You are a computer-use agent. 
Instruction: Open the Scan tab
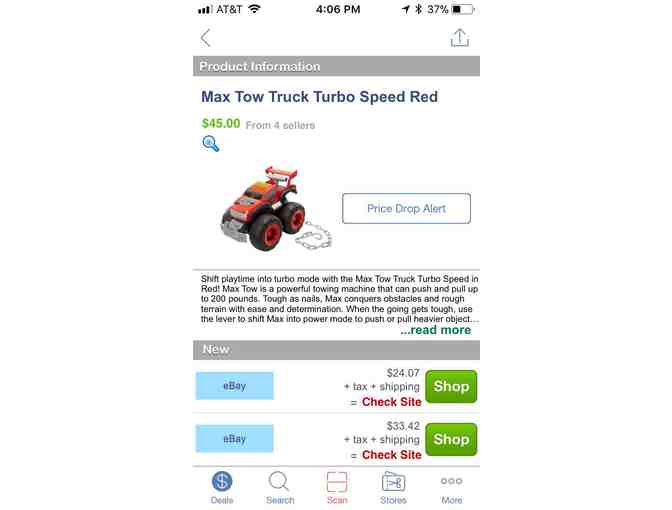point(337,487)
